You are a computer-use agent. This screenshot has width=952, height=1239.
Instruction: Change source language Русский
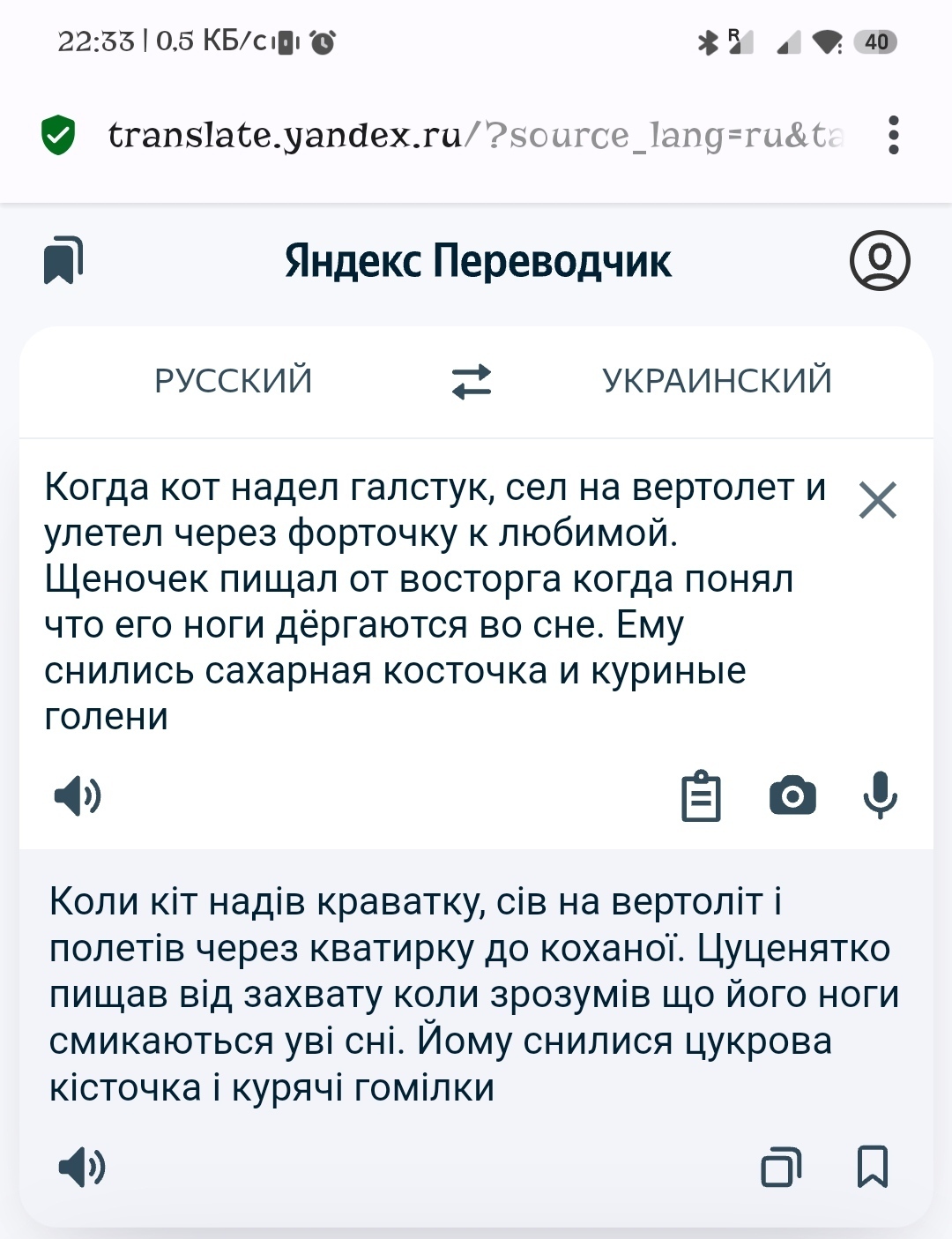click(233, 381)
